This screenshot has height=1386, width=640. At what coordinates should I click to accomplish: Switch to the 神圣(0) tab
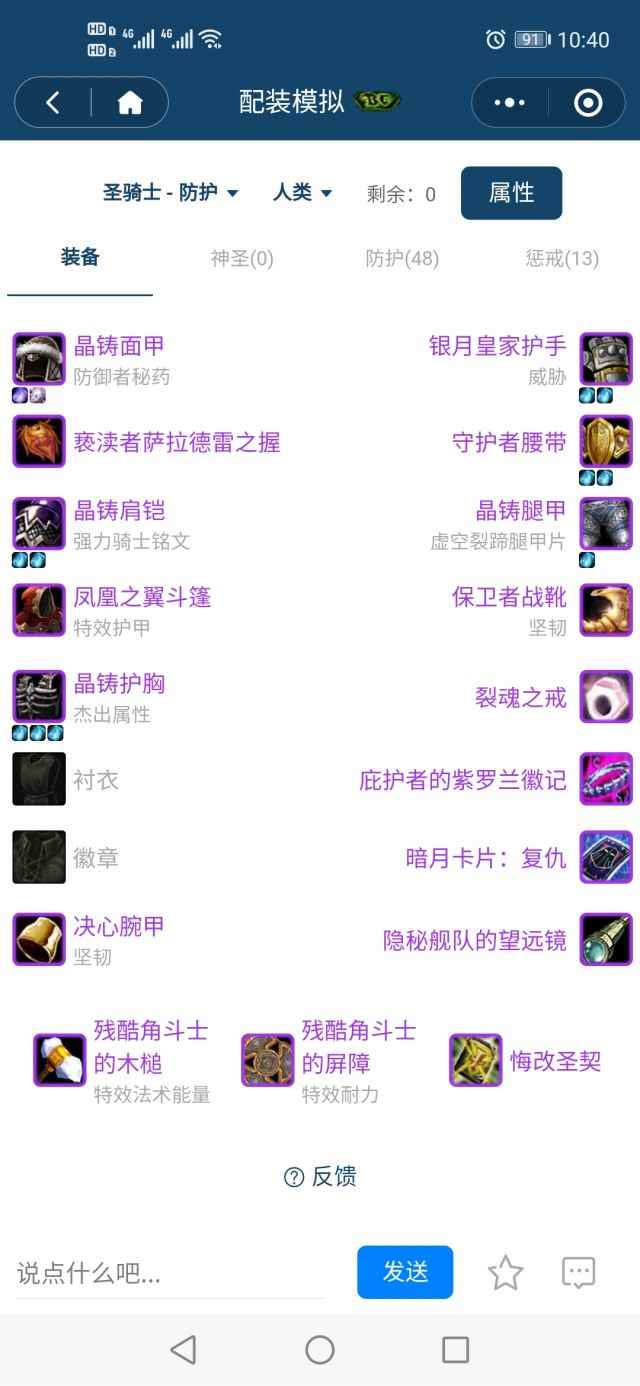point(242,258)
